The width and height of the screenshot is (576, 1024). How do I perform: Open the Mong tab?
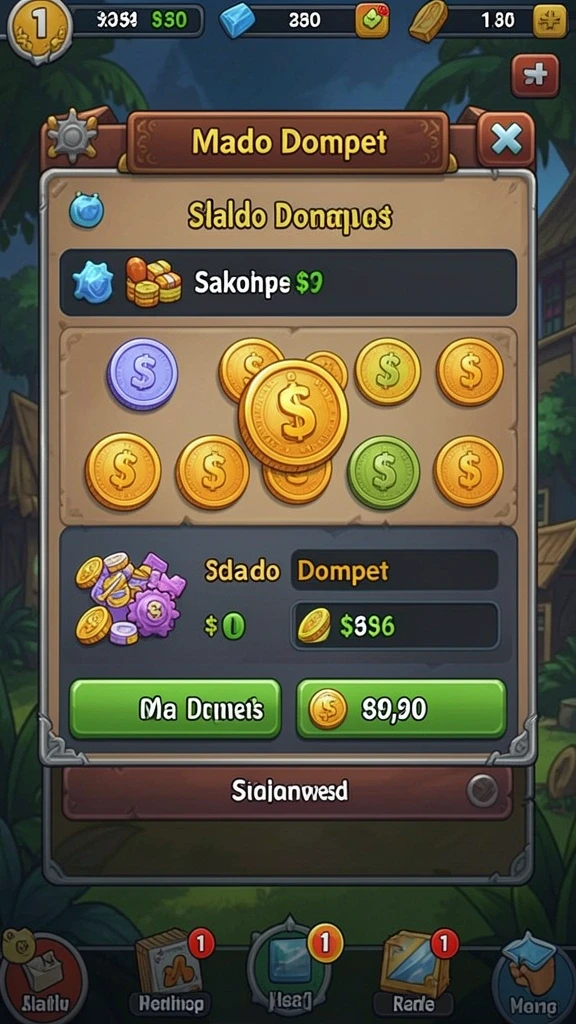[x=534, y=980]
